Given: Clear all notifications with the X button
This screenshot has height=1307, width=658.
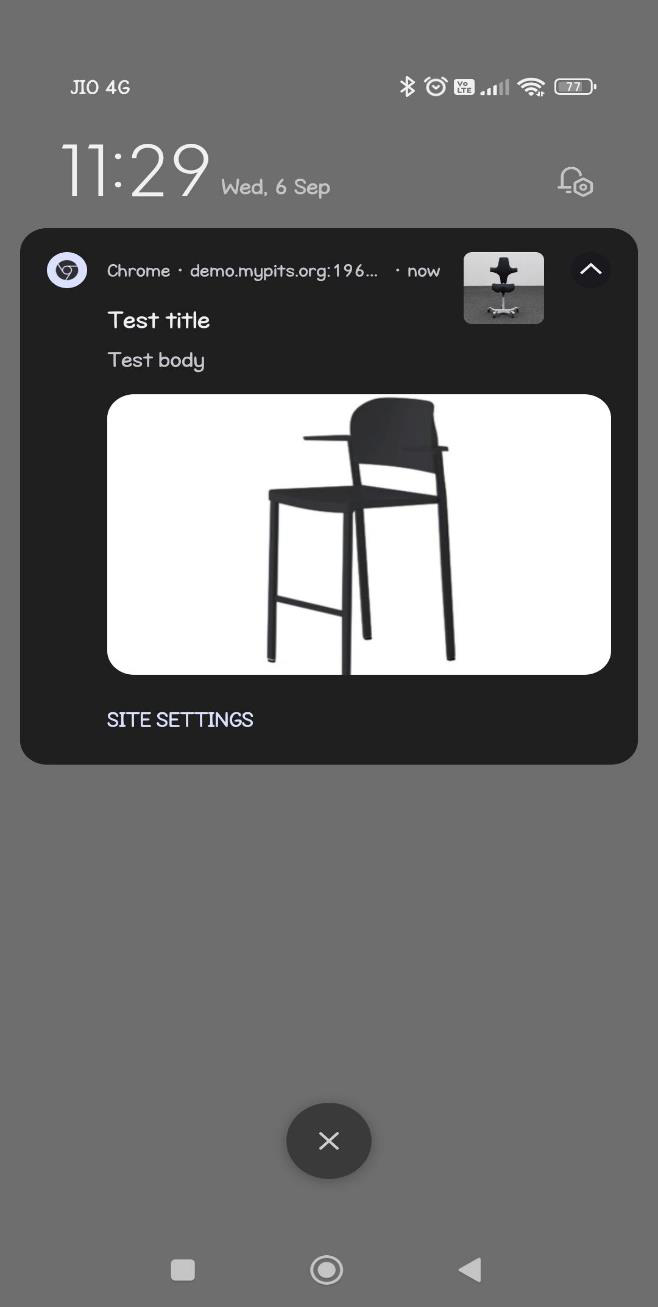Looking at the screenshot, I should point(329,1141).
